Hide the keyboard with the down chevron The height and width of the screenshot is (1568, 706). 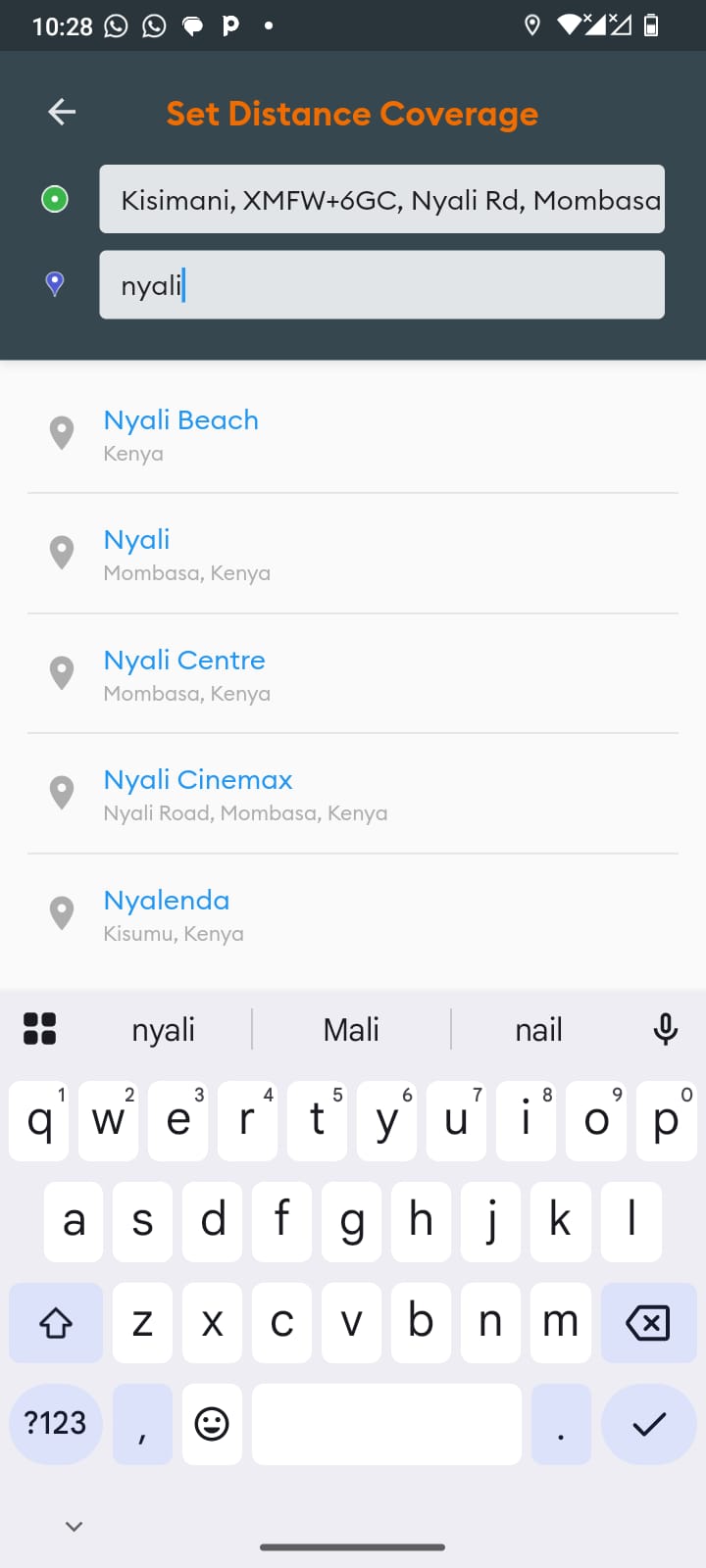click(x=74, y=1526)
